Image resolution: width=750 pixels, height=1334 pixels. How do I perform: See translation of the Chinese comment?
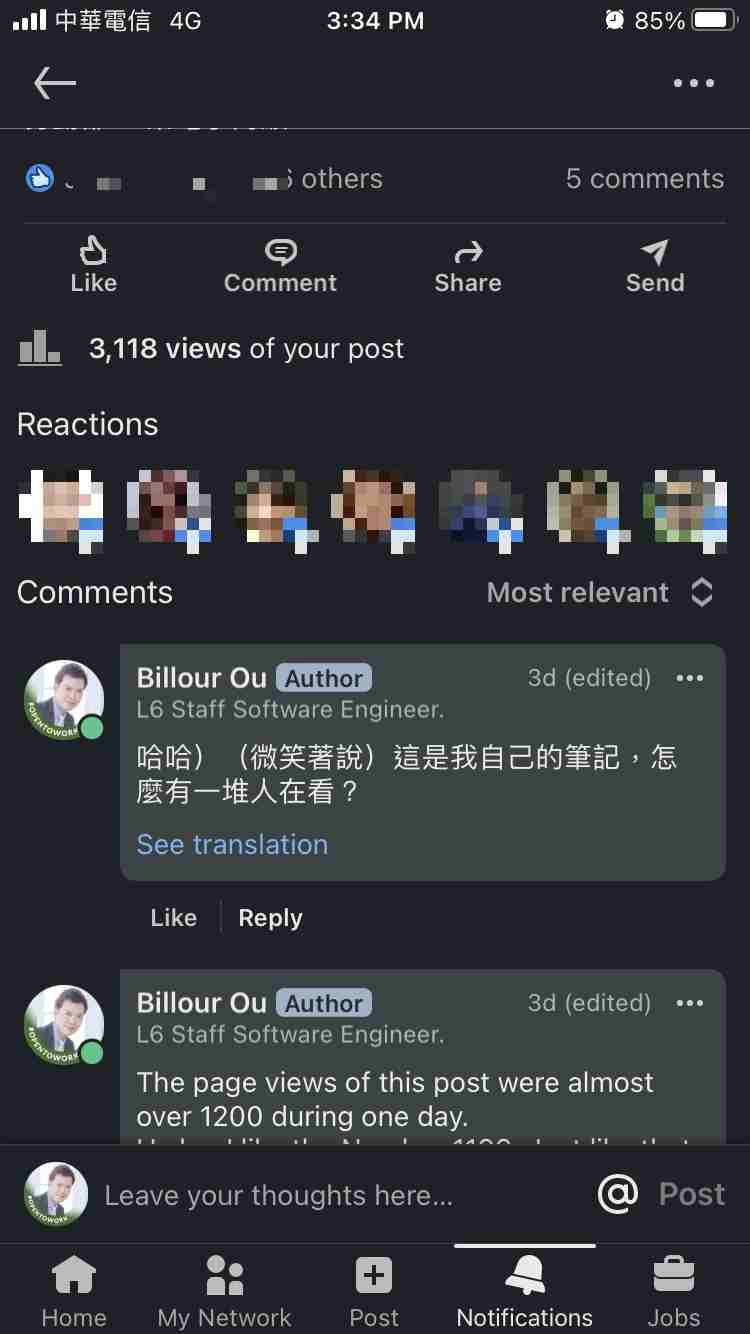coord(232,844)
